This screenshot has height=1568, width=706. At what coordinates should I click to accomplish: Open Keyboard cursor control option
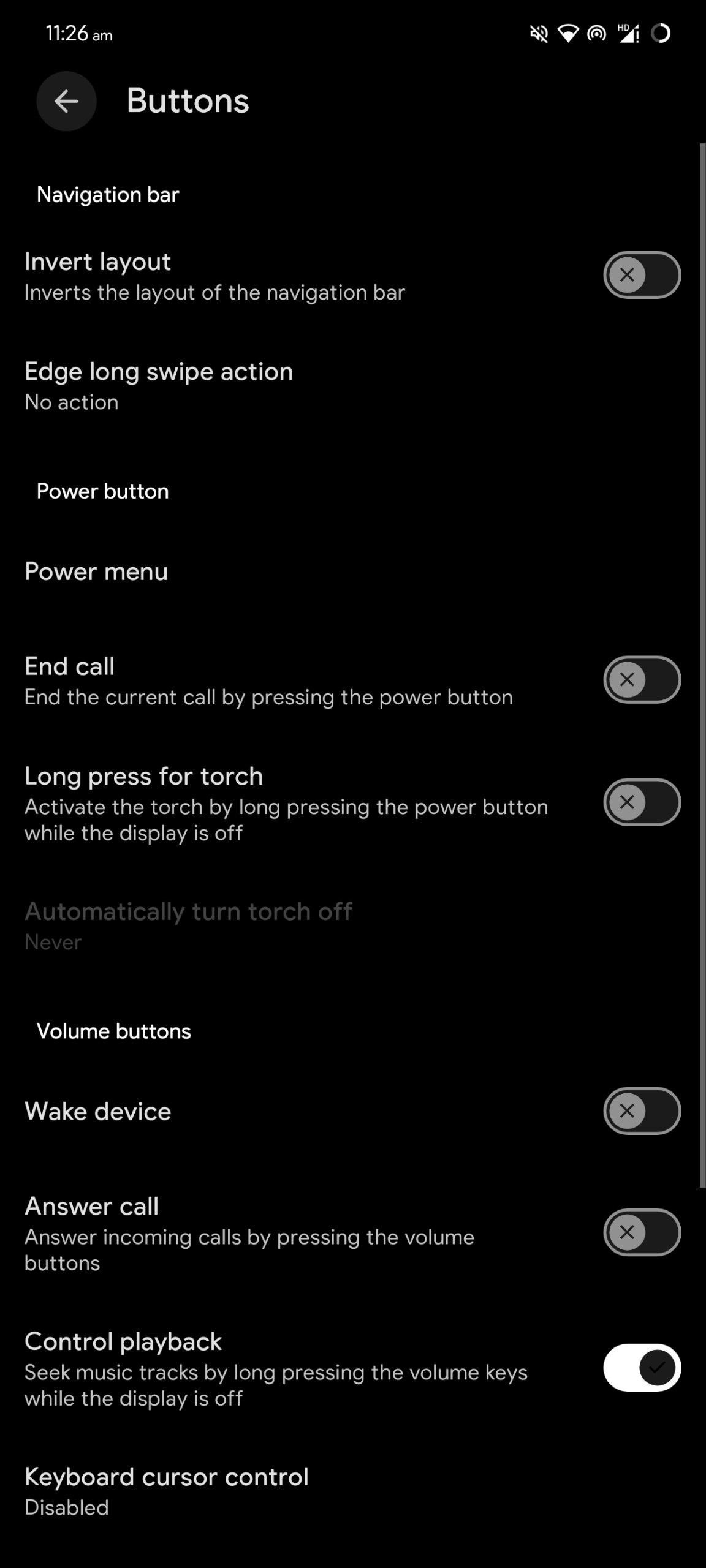coord(167,1491)
